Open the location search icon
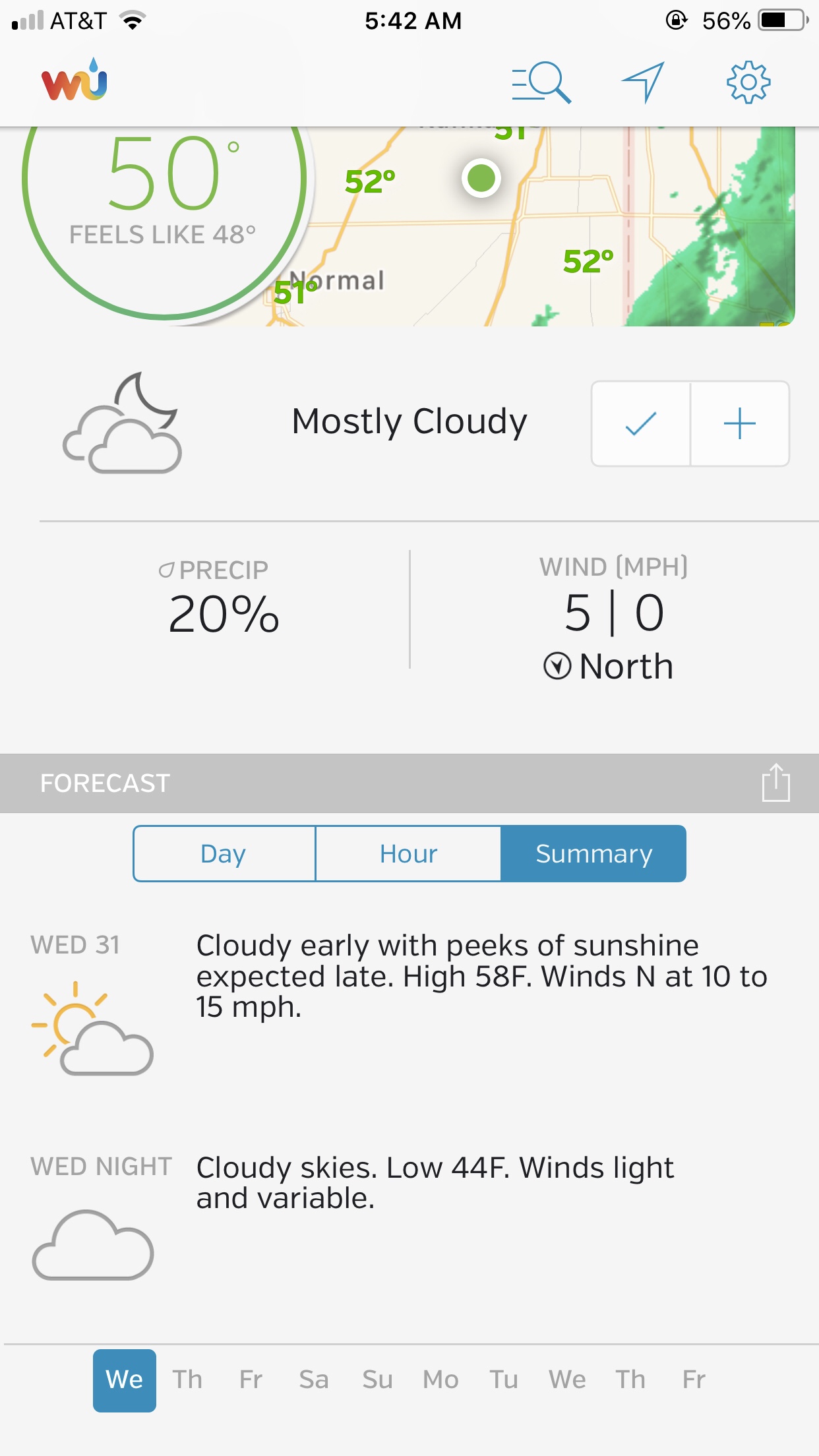 pos(541,83)
